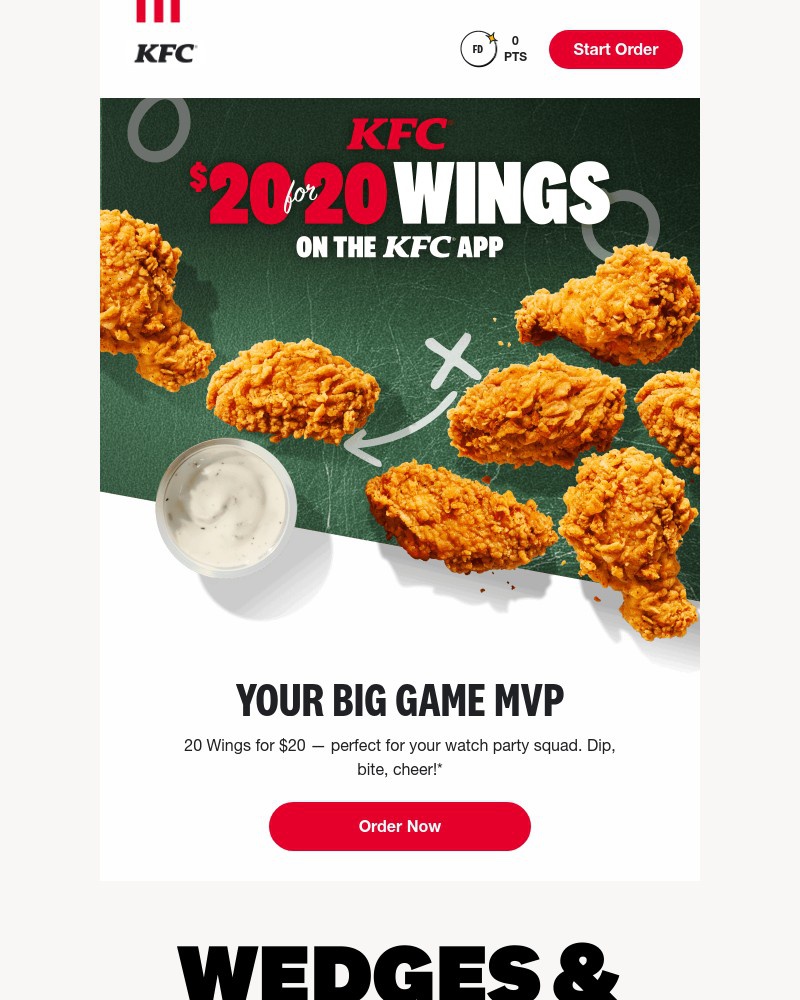The image size is (800, 1000).
Task: Select the KFC App logo in the promo text
Action: coord(417,246)
